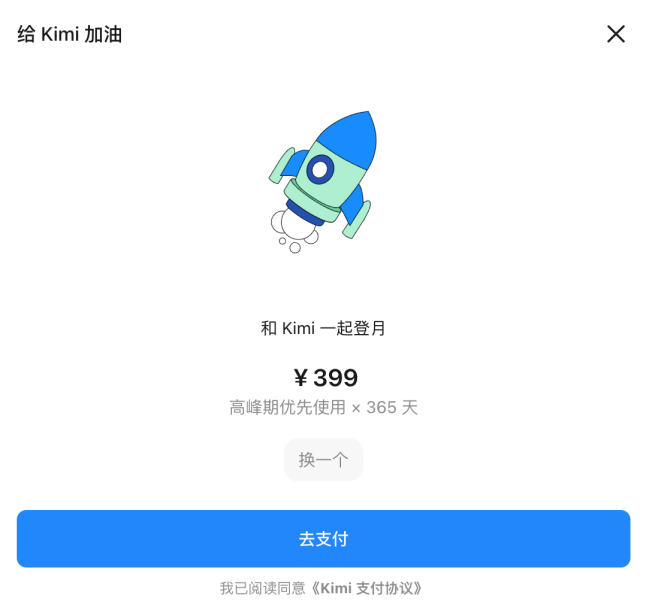This screenshot has height=613, width=646.
Task: Tap 换一个 to switch plan
Action: pos(323,460)
